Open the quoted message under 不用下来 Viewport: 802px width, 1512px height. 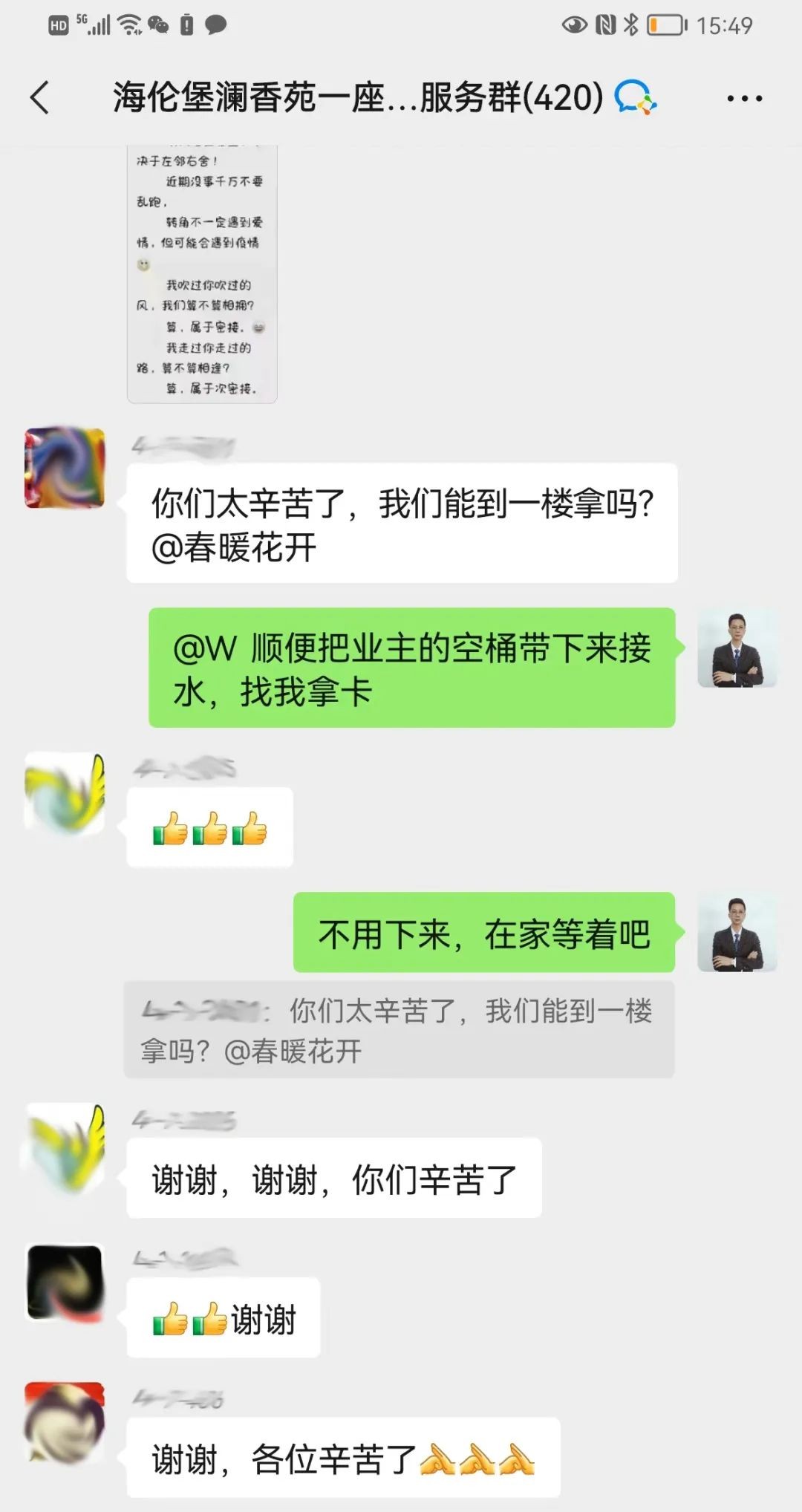coord(399,1030)
